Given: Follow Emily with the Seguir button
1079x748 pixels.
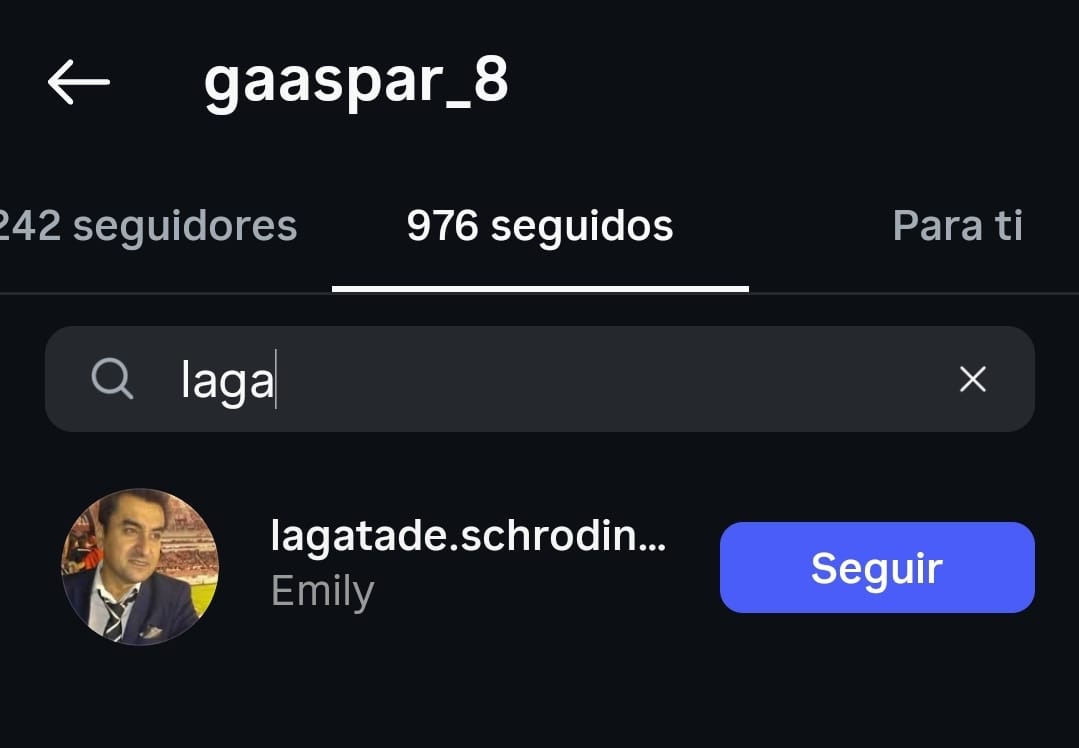Looking at the screenshot, I should [x=877, y=567].
